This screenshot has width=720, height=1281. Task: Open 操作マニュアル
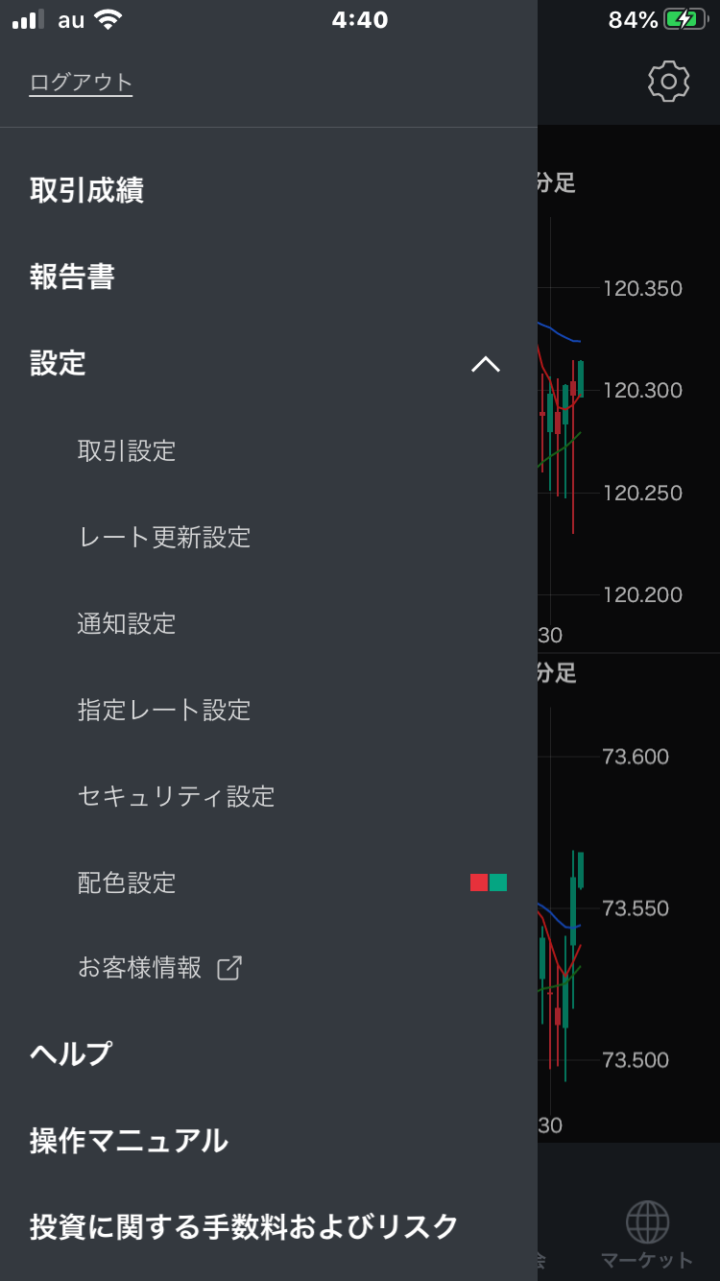268,1141
